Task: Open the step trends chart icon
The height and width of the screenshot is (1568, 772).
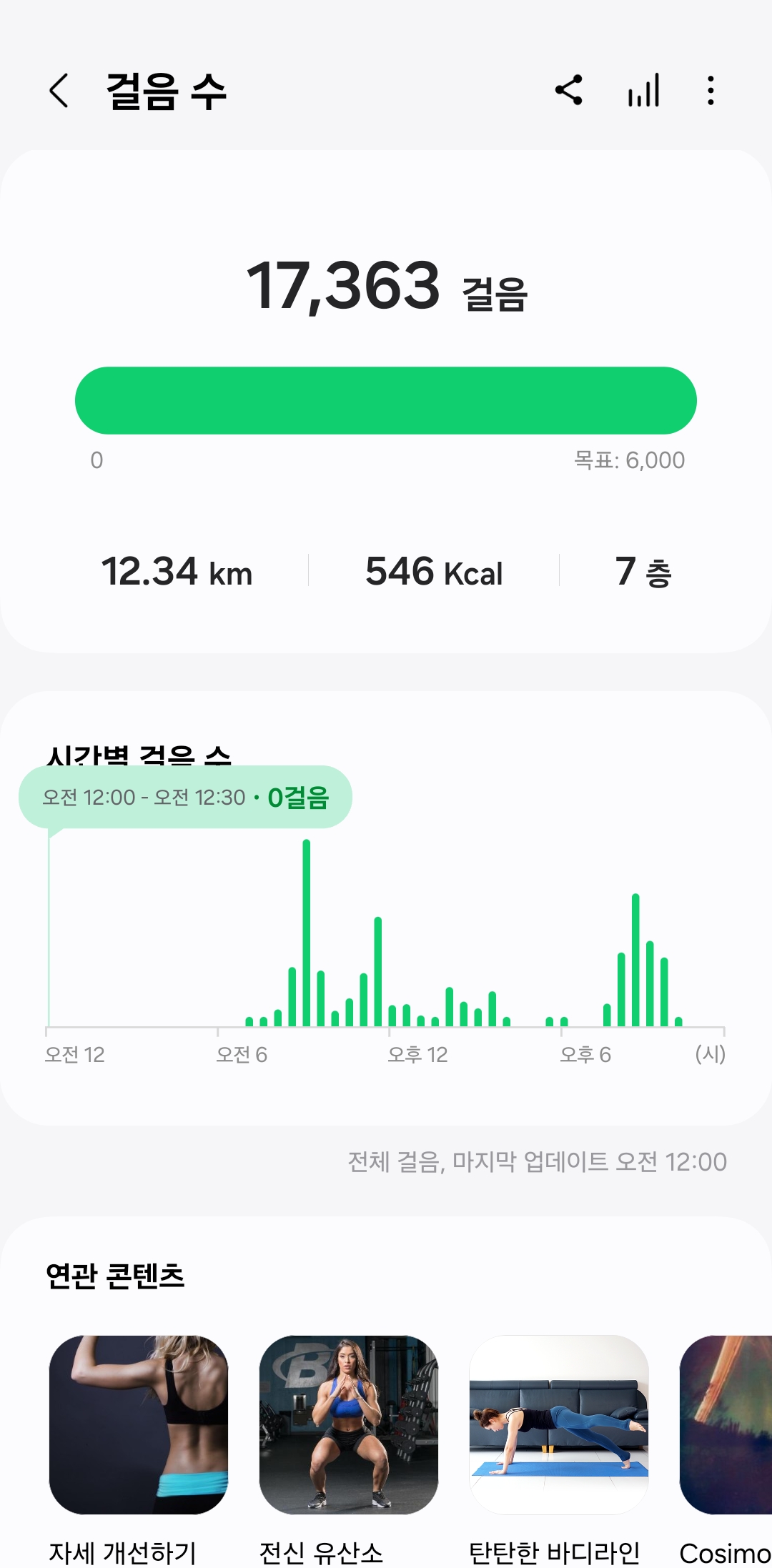Action: pyautogui.click(x=643, y=91)
